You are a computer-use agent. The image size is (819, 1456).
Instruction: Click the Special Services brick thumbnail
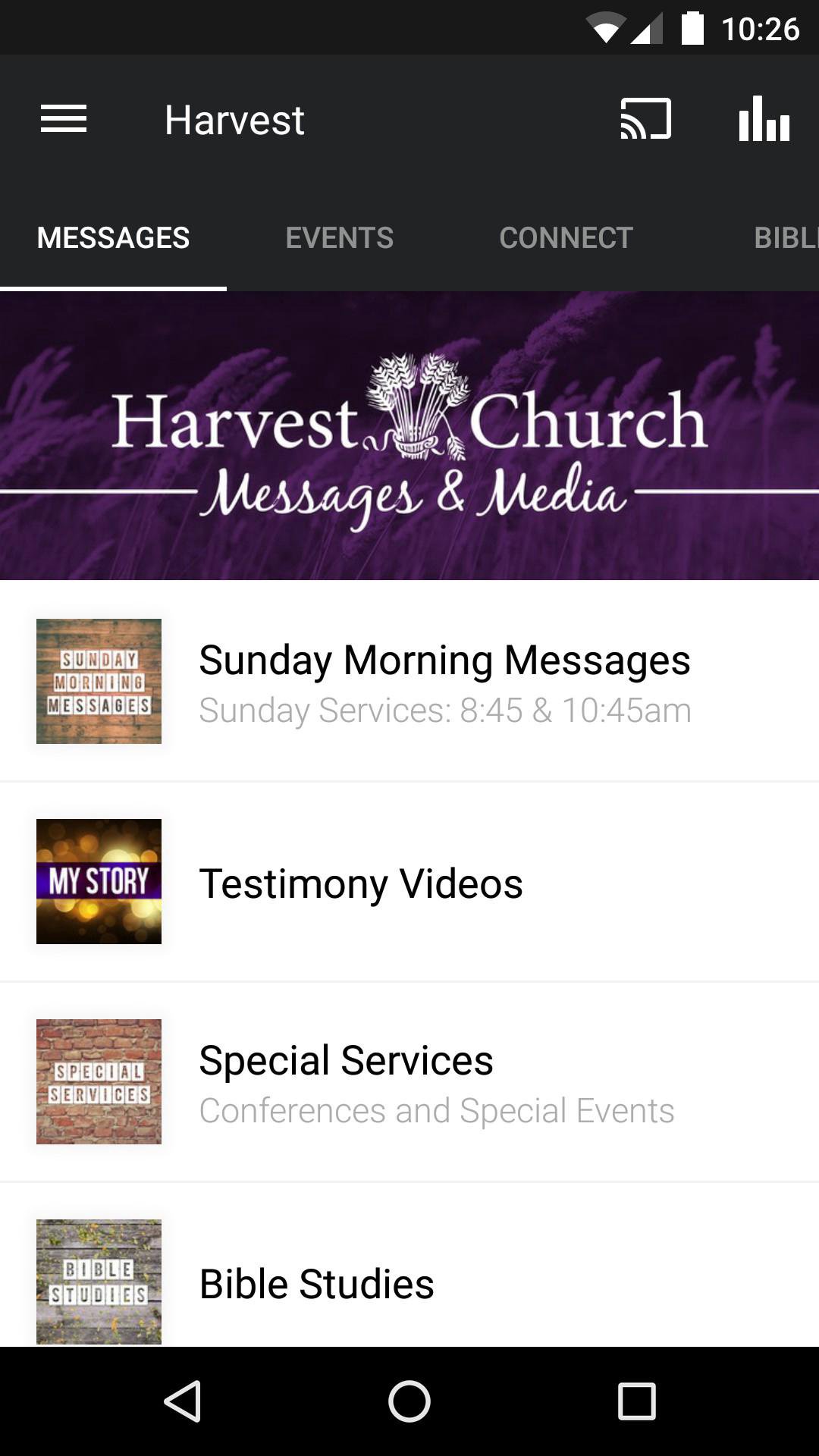point(99,1081)
